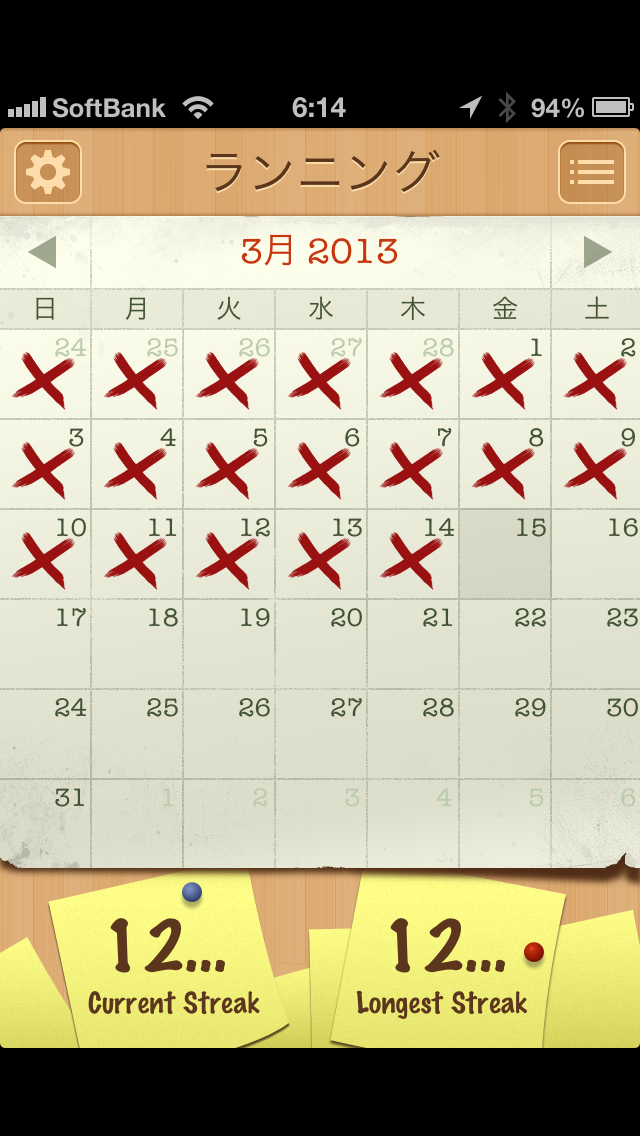640x1136 pixels.
Task: Open the settings gear
Action: pyautogui.click(x=47, y=172)
